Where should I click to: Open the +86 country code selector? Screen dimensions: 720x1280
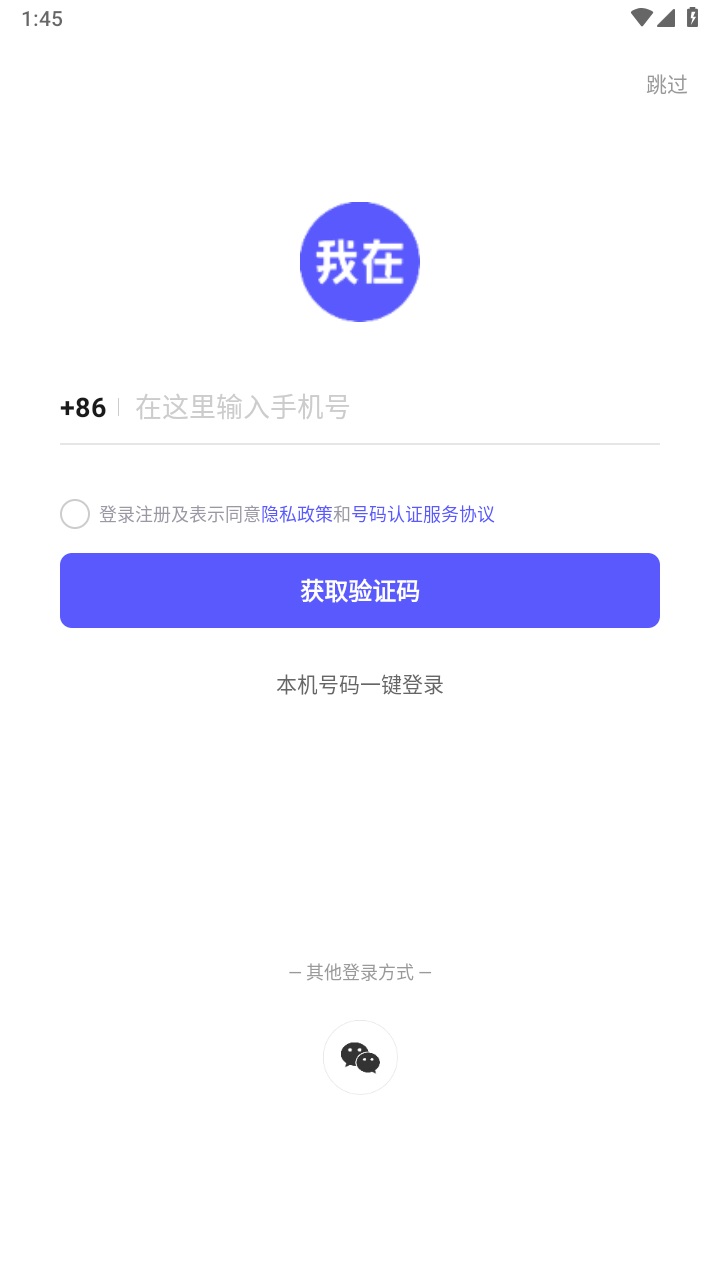[82, 408]
